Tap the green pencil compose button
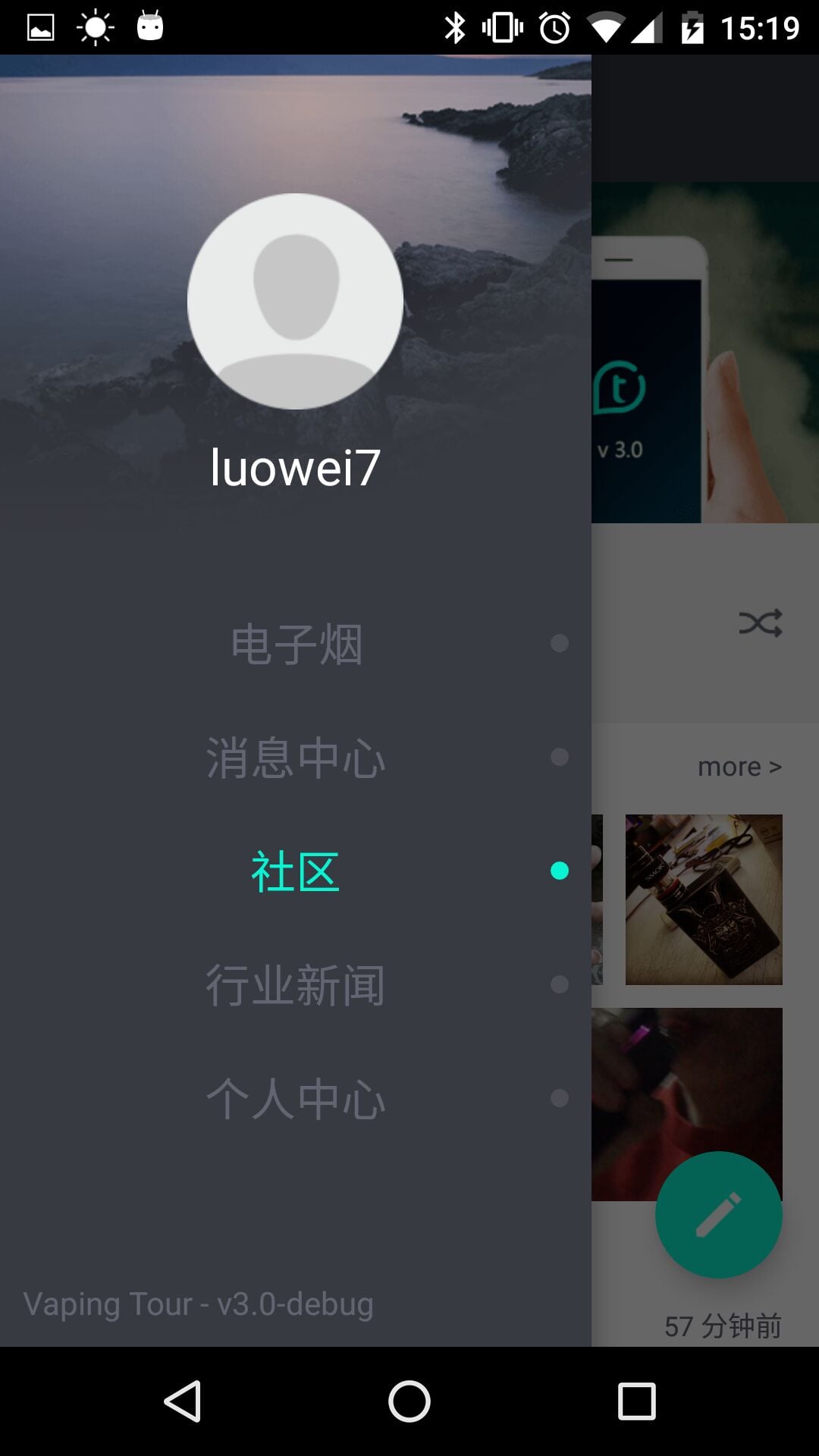This screenshot has width=819, height=1456. point(718,1214)
